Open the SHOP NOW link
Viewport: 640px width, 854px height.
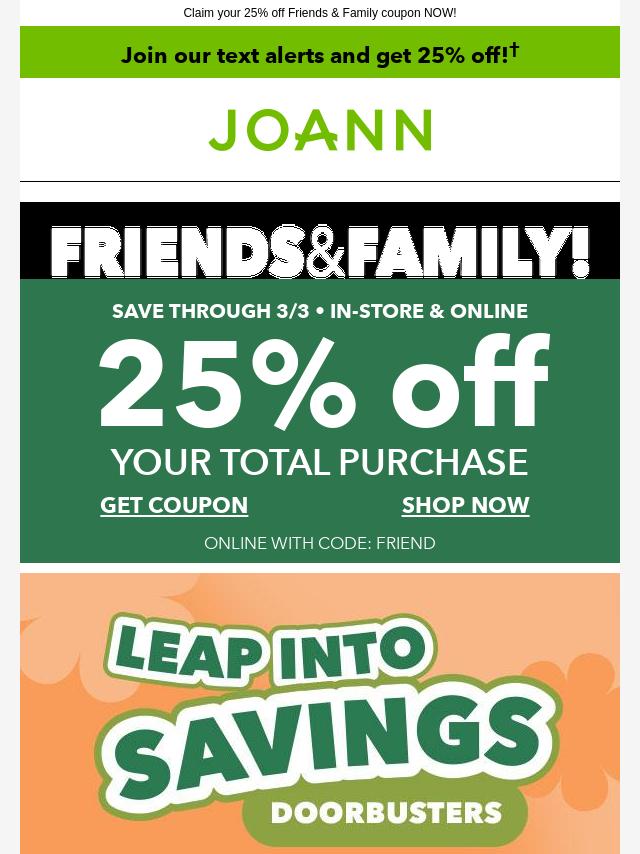click(465, 506)
